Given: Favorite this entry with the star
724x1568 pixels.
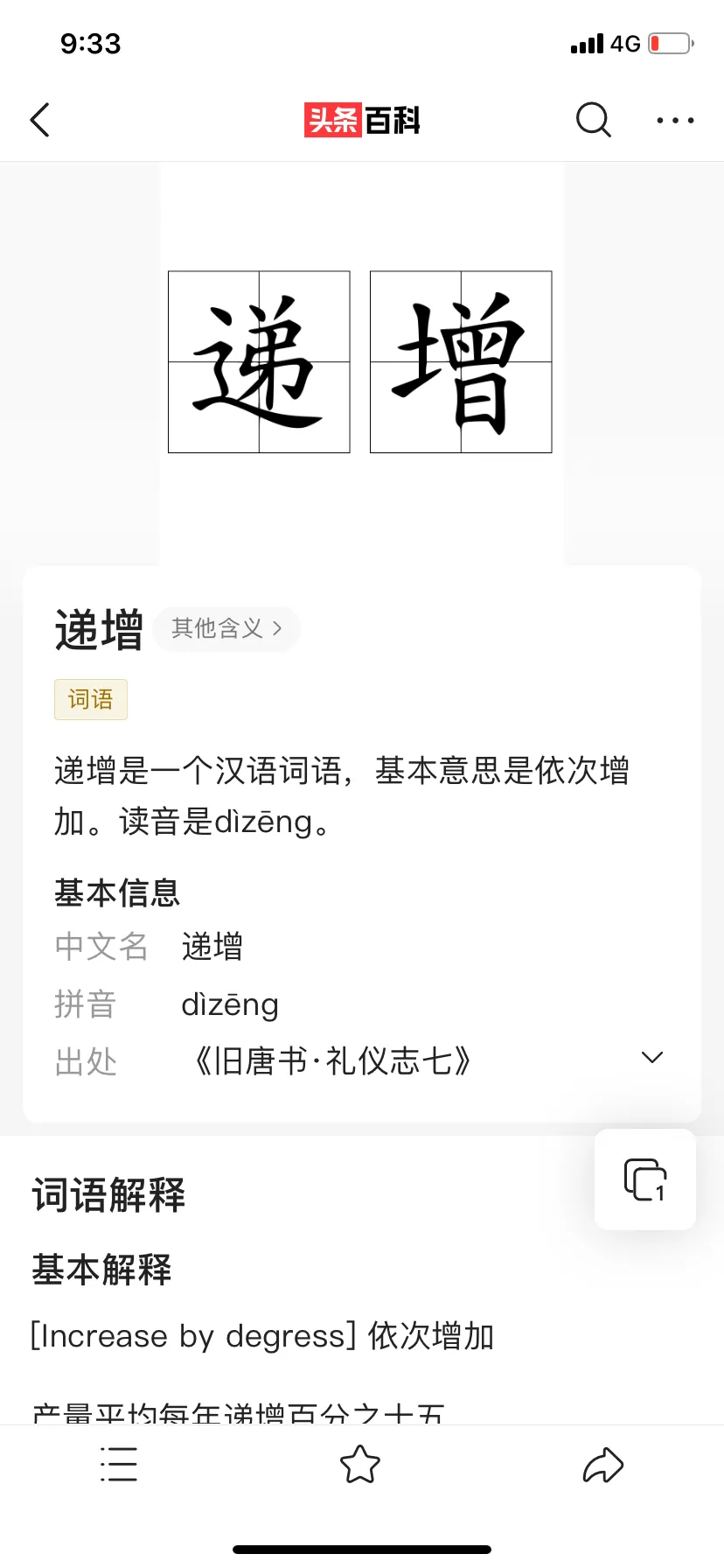Looking at the screenshot, I should click(x=360, y=1464).
